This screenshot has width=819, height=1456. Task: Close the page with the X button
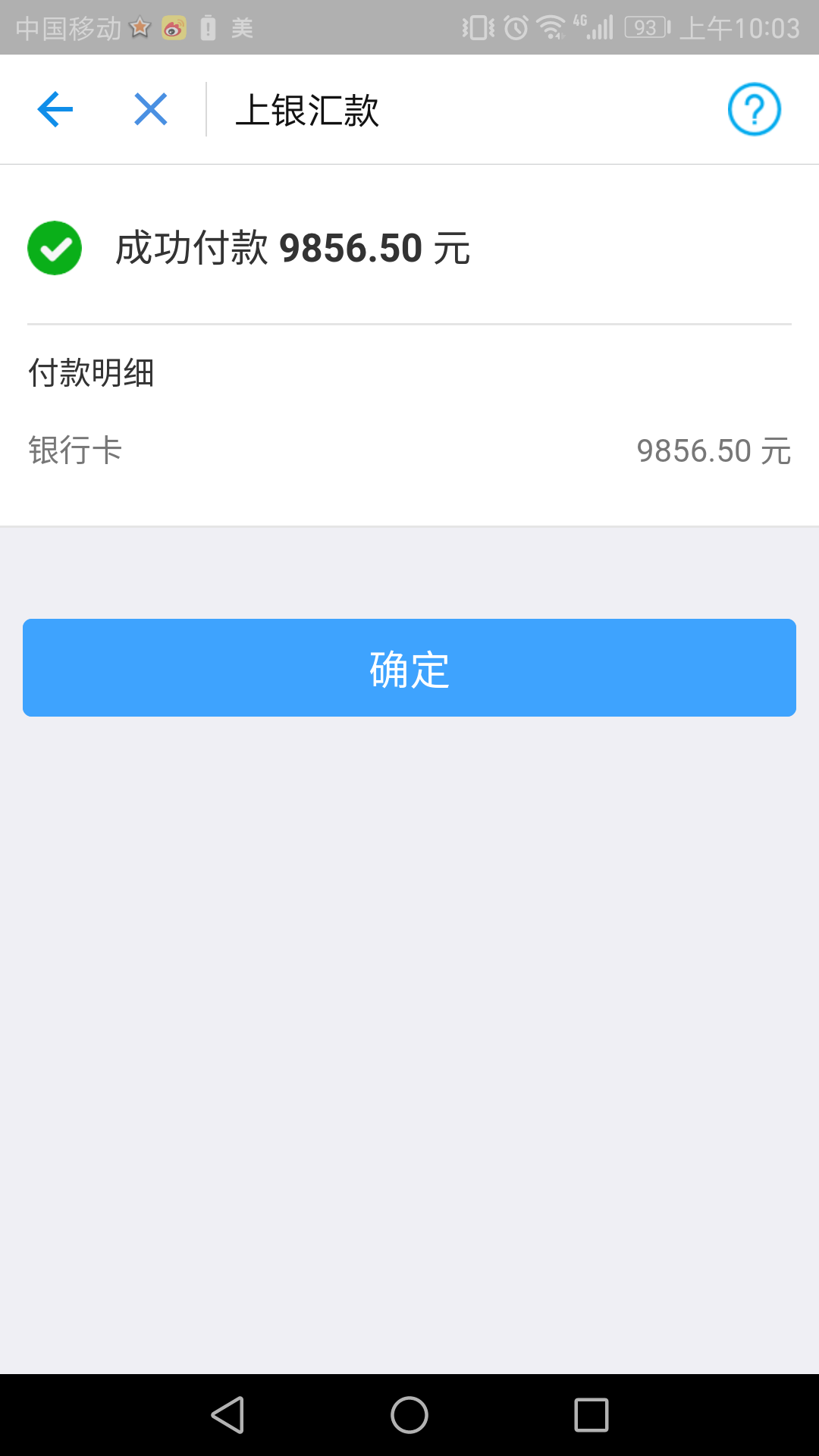[x=149, y=108]
